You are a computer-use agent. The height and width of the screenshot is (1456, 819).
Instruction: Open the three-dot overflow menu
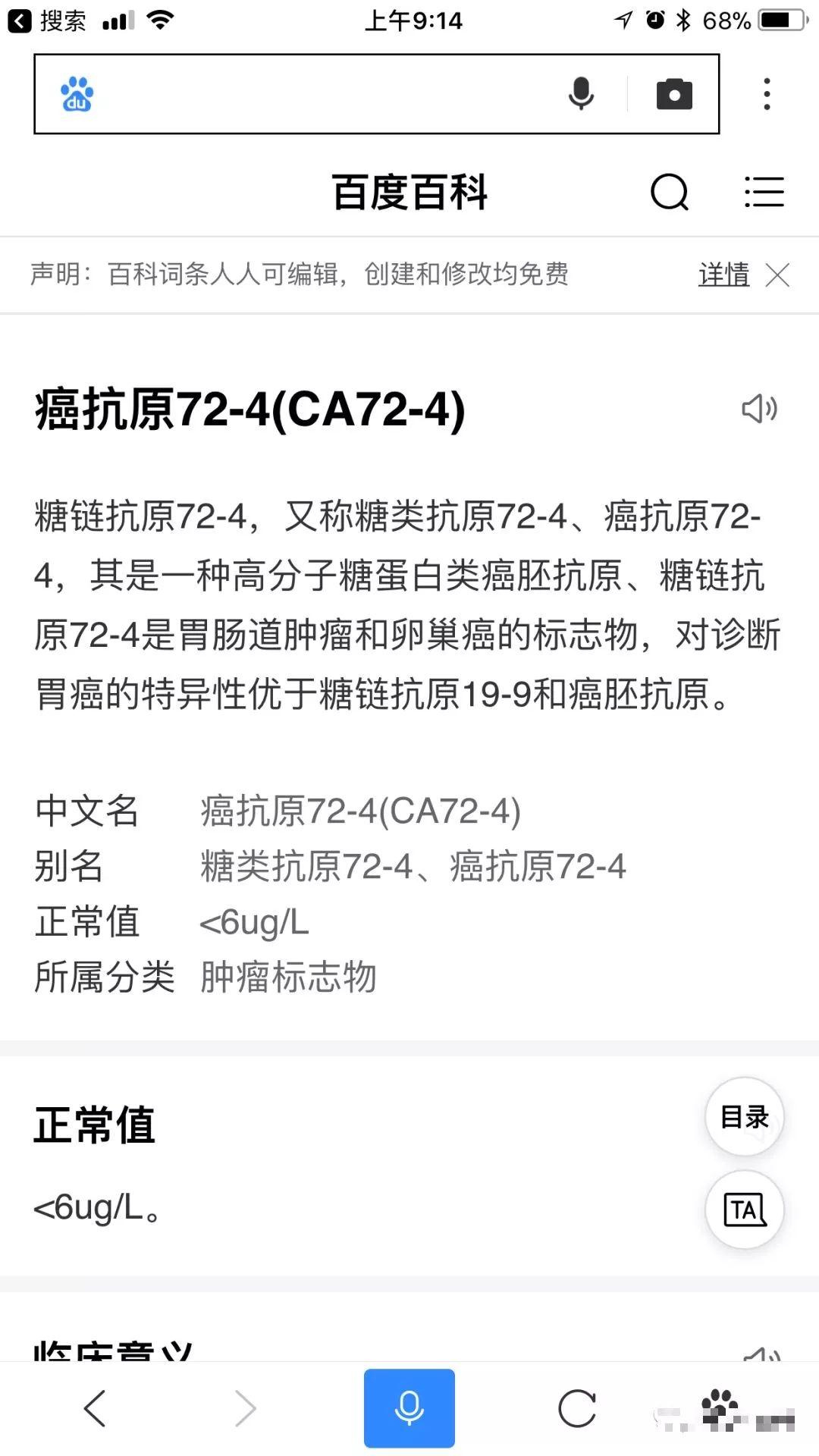point(767,94)
